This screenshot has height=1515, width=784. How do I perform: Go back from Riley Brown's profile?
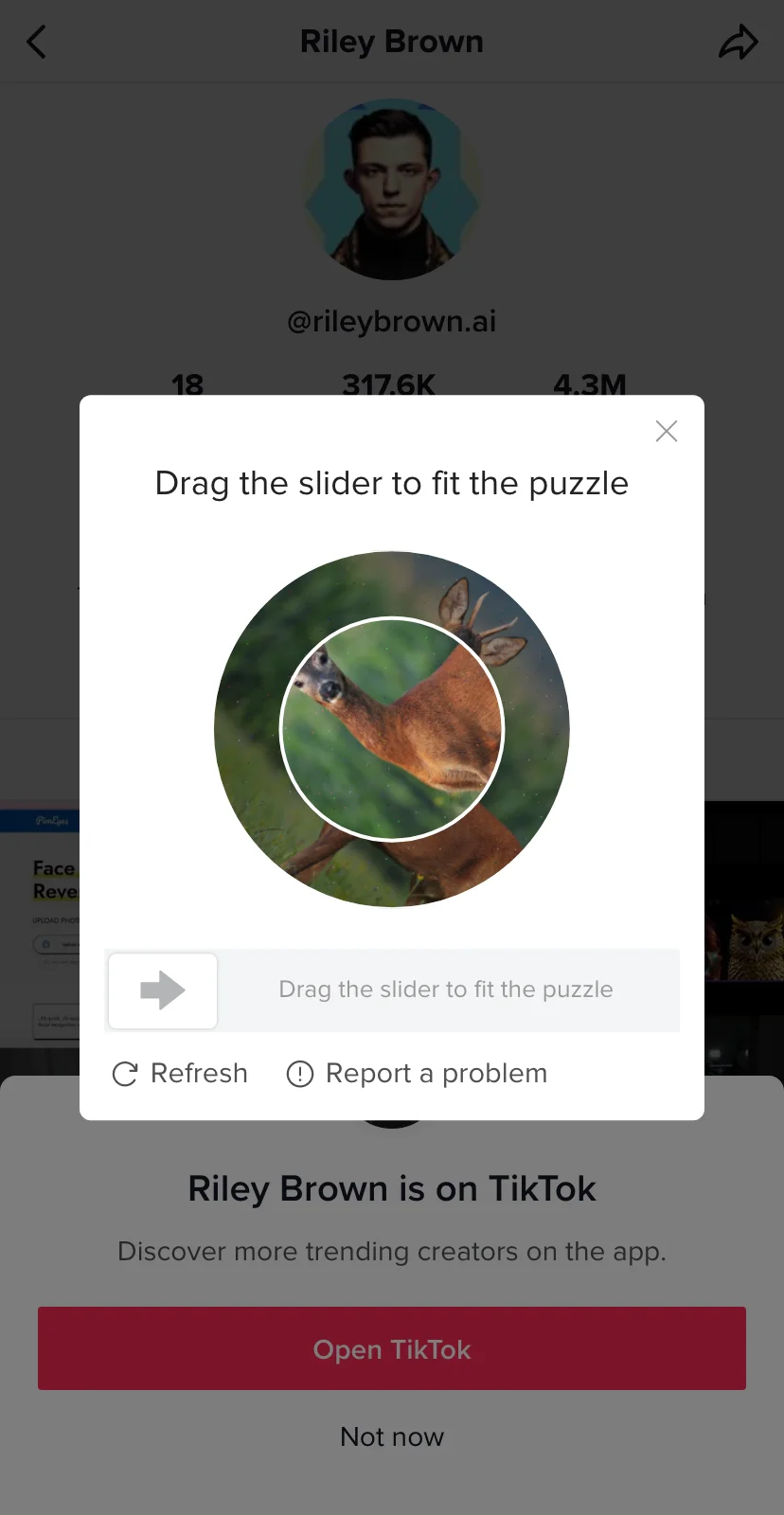coord(37,42)
